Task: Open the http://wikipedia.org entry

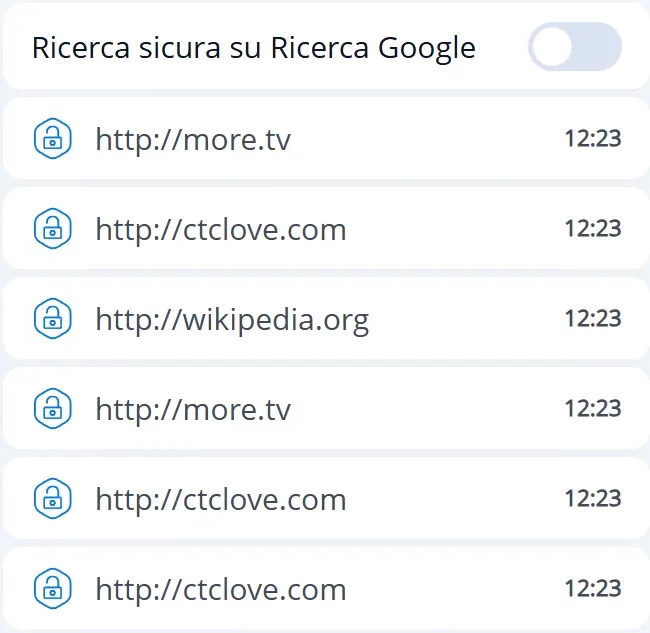Action: pos(232,320)
